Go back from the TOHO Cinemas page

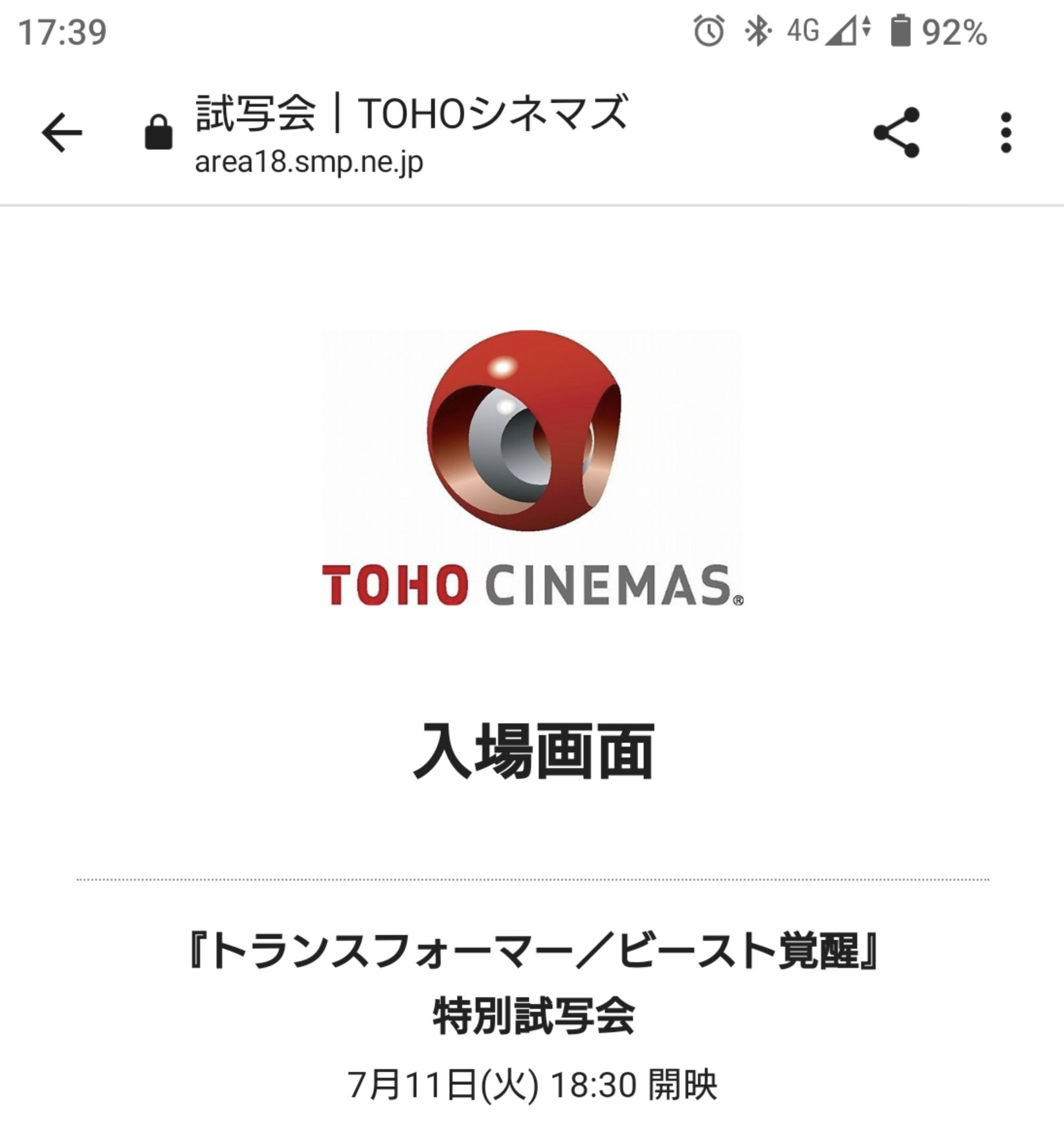(62, 133)
